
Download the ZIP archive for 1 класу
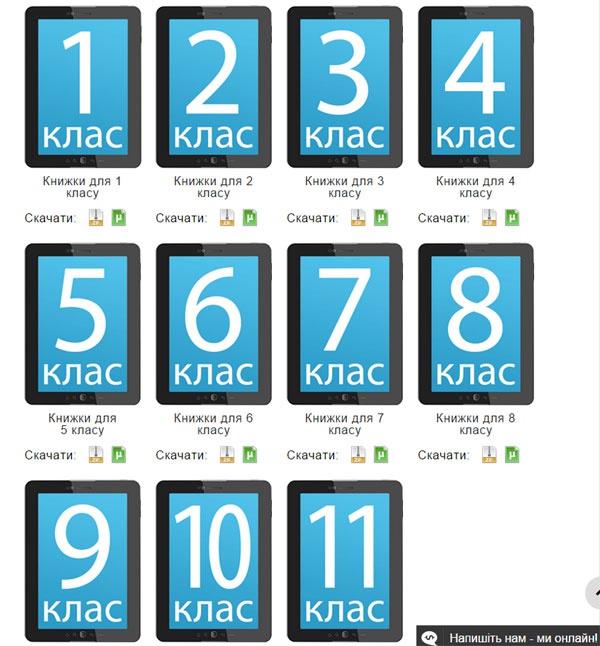coord(96,218)
